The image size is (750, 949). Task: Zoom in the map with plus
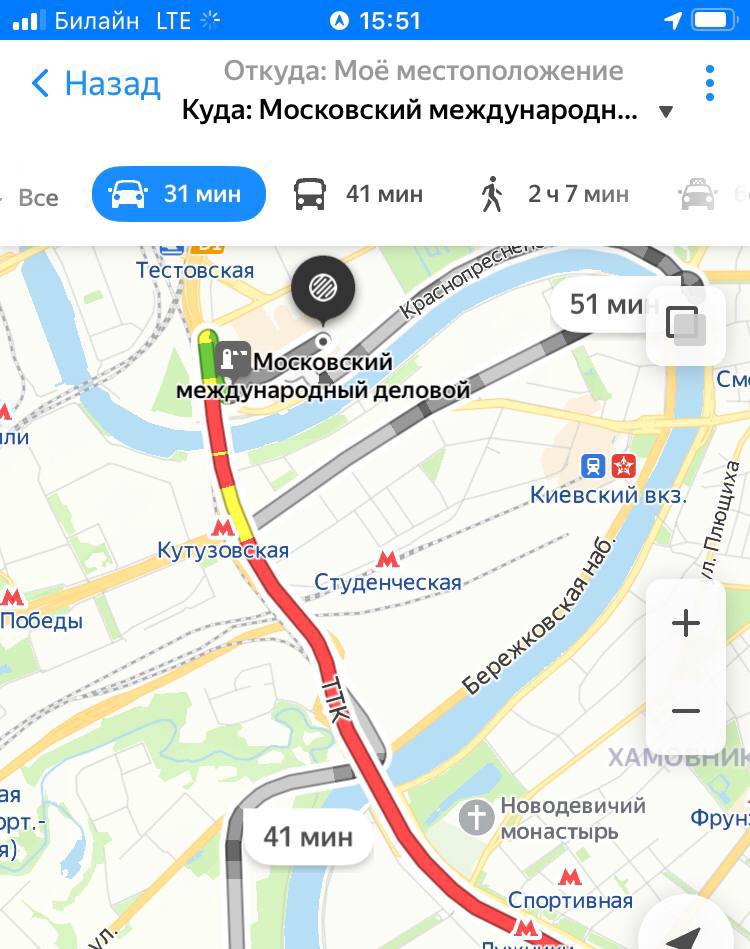[x=685, y=624]
